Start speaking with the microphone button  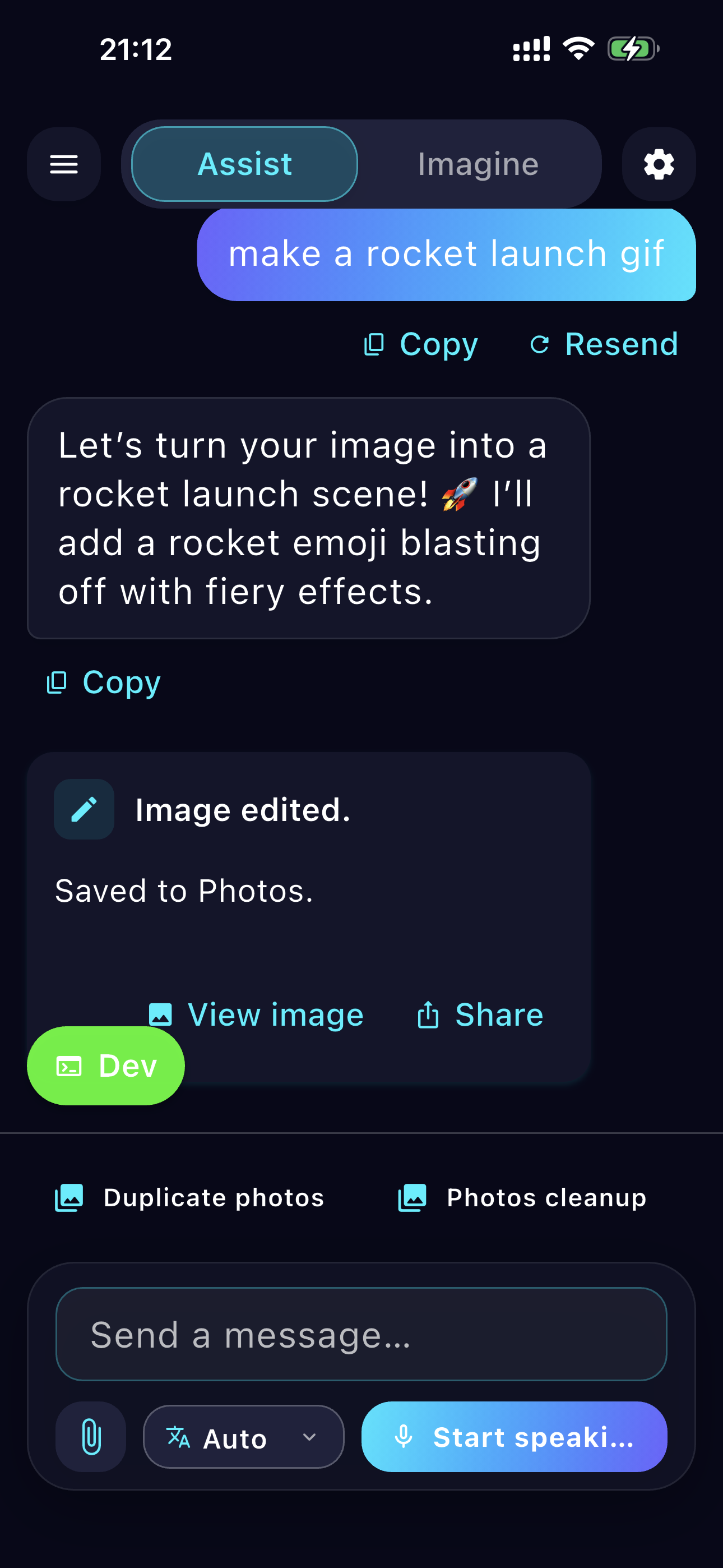point(515,1437)
